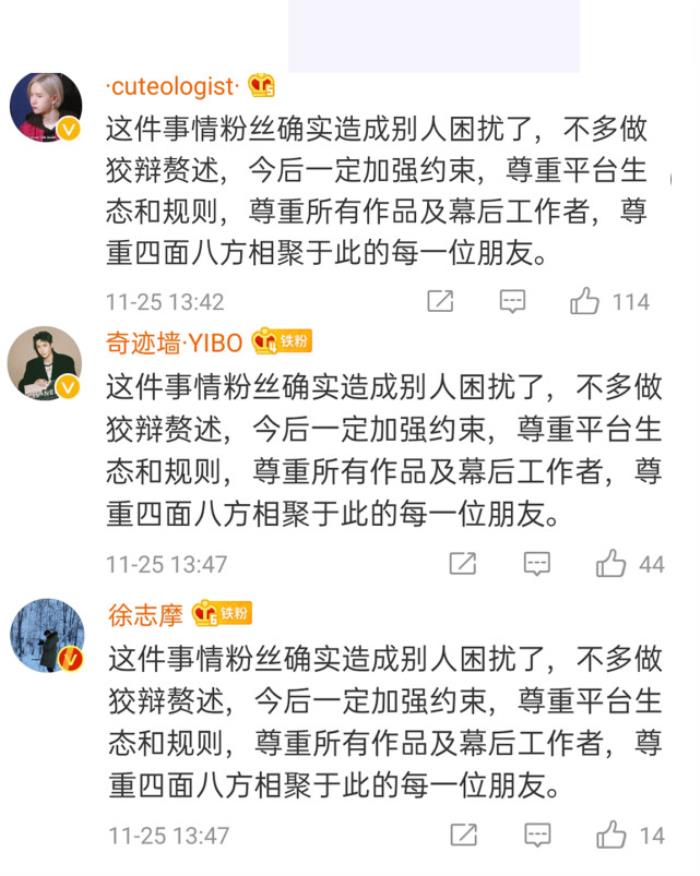Like 徐志摩's comment with 14 likes
This screenshot has height=876, width=700.
coord(611,835)
